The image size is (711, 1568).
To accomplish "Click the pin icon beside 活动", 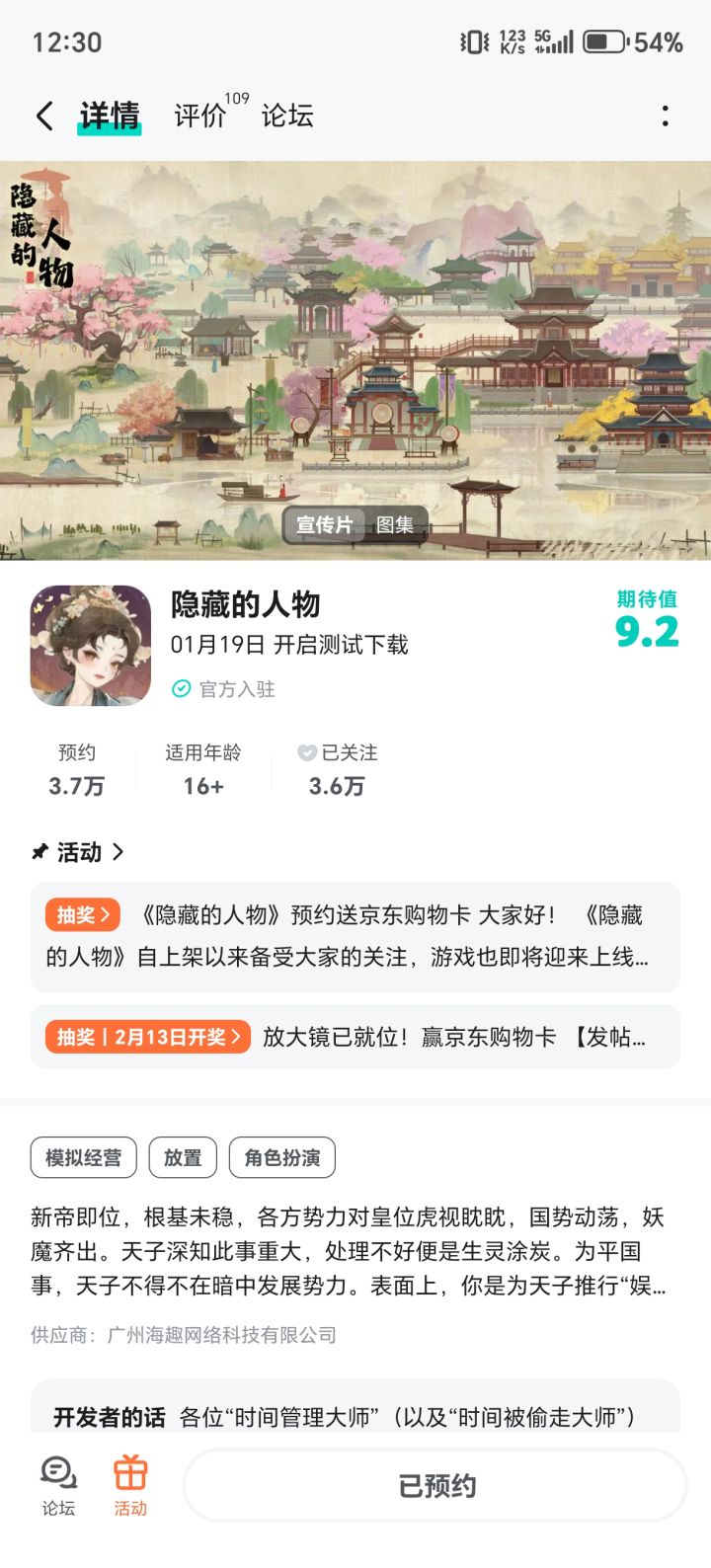I will coord(39,852).
